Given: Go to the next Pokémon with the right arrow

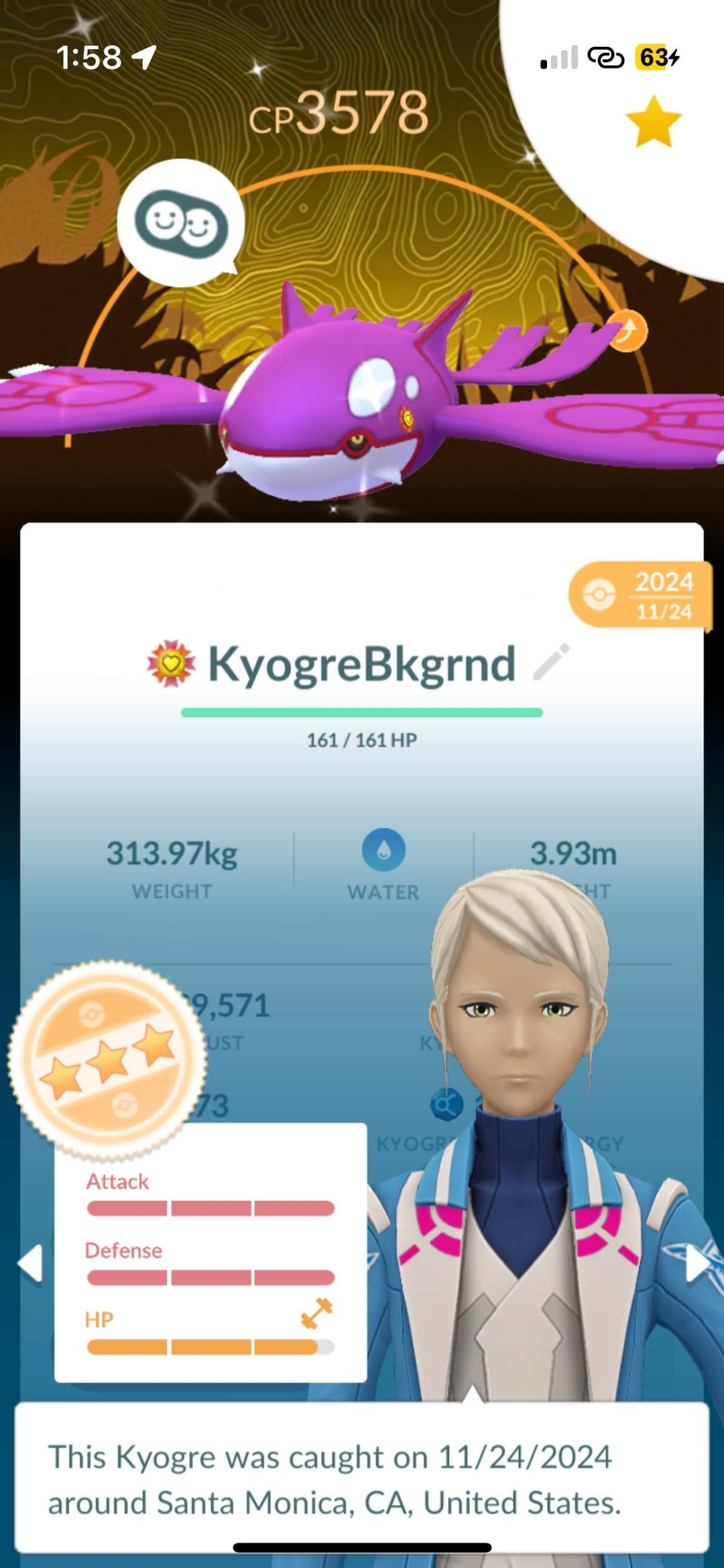Looking at the screenshot, I should [x=697, y=1263].
